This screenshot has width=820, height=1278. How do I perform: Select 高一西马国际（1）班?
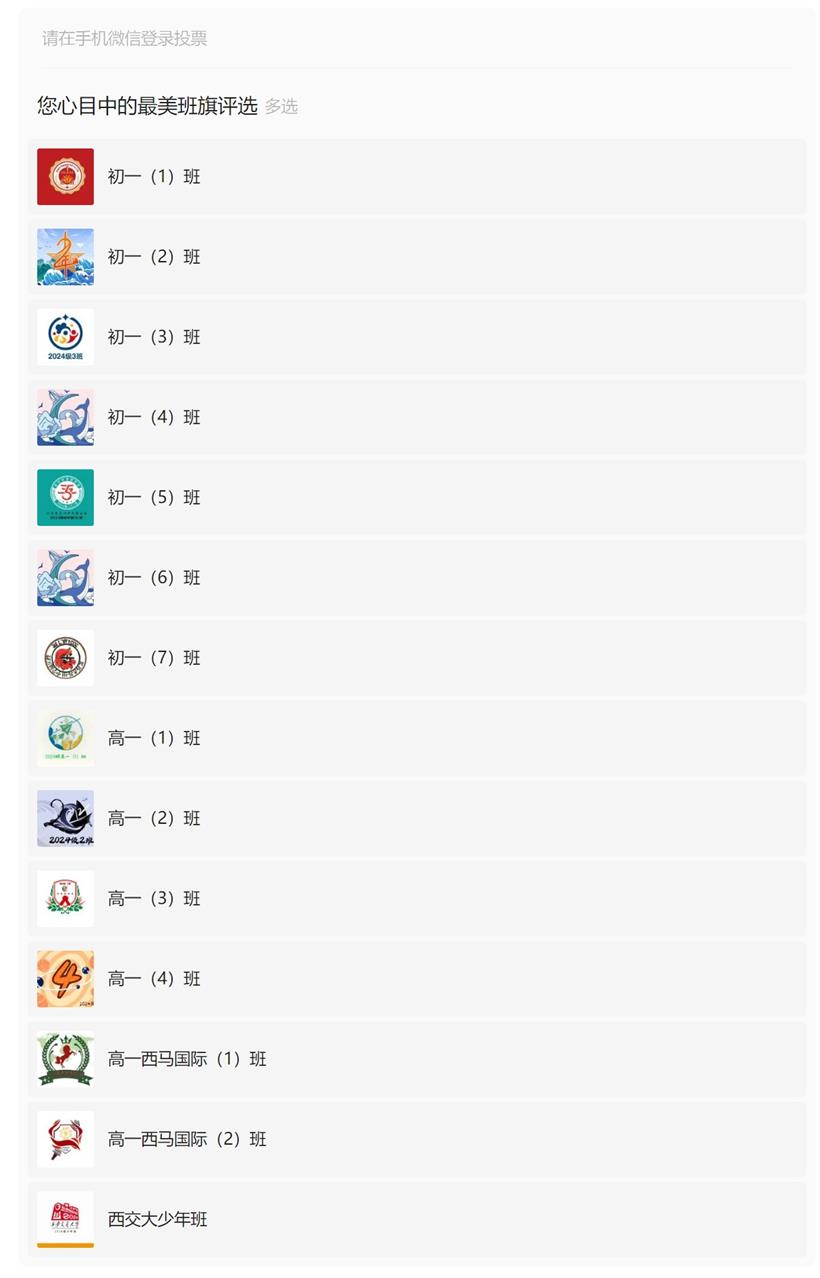187,1059
